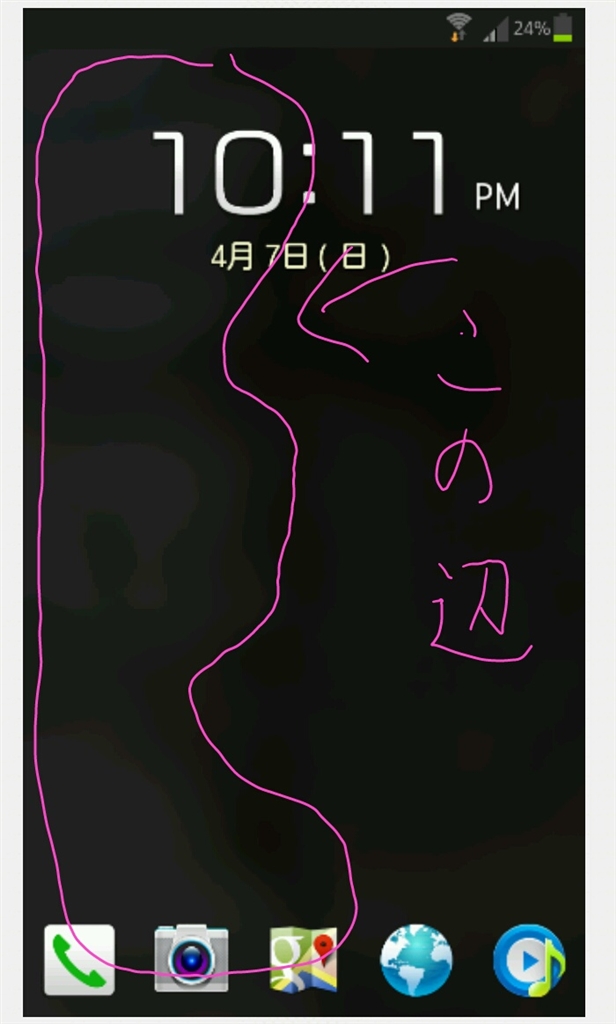Open the Music player shortcut
The width and height of the screenshot is (616, 1024).
coord(529,960)
